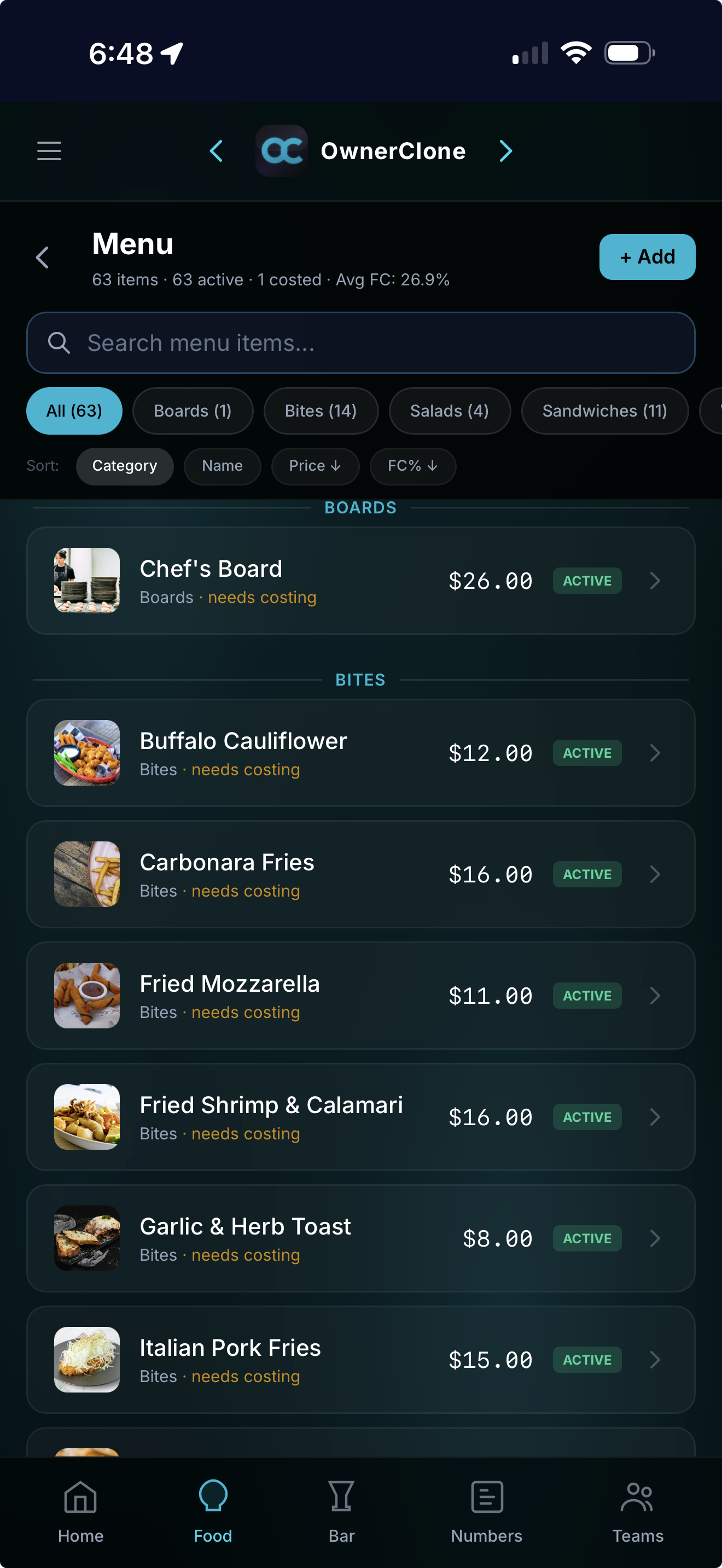Filter by Boards (1) chip
Screen dimensions: 722x1568
[193, 411]
